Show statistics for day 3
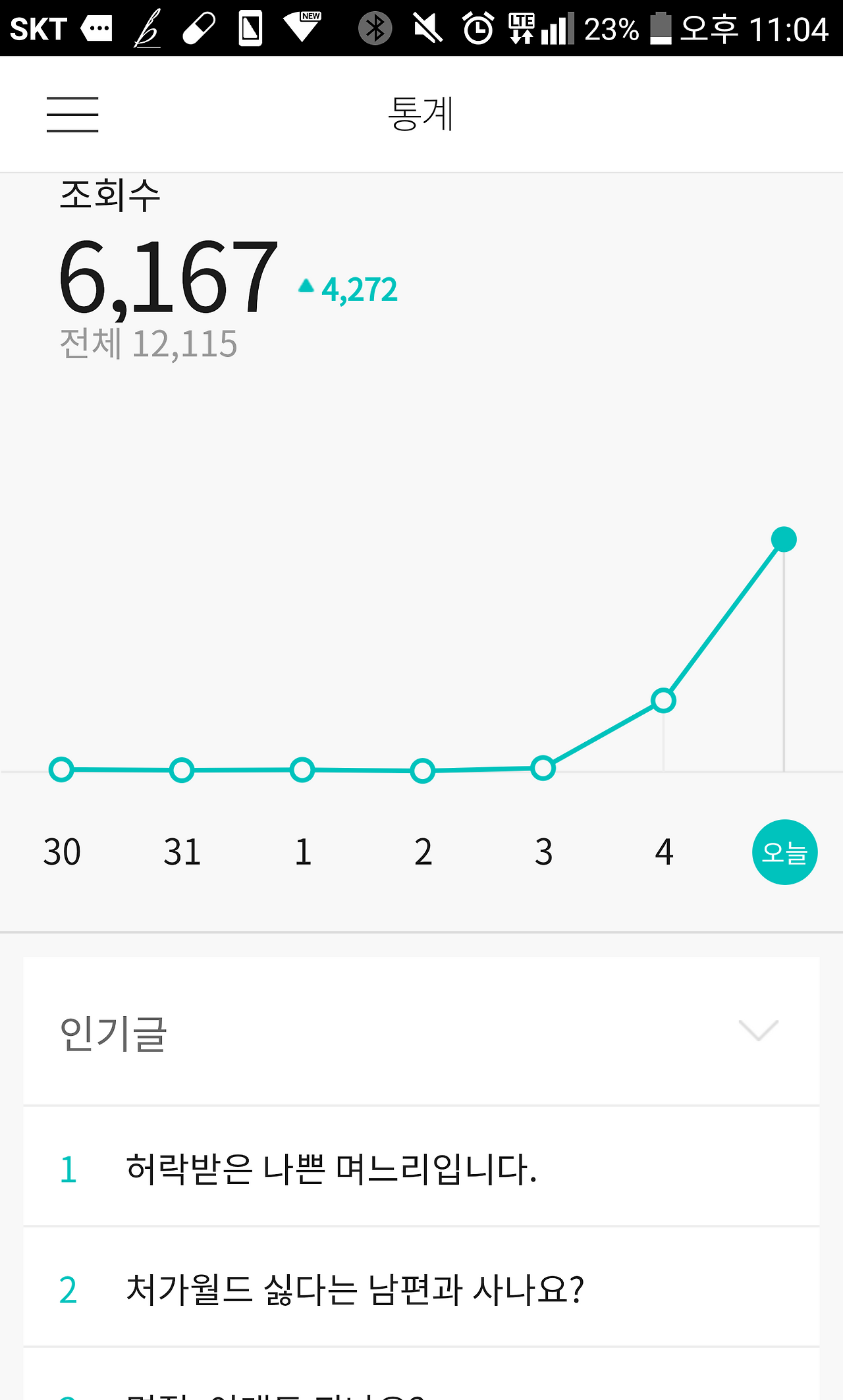Viewport: 843px width, 1400px height. (x=543, y=851)
